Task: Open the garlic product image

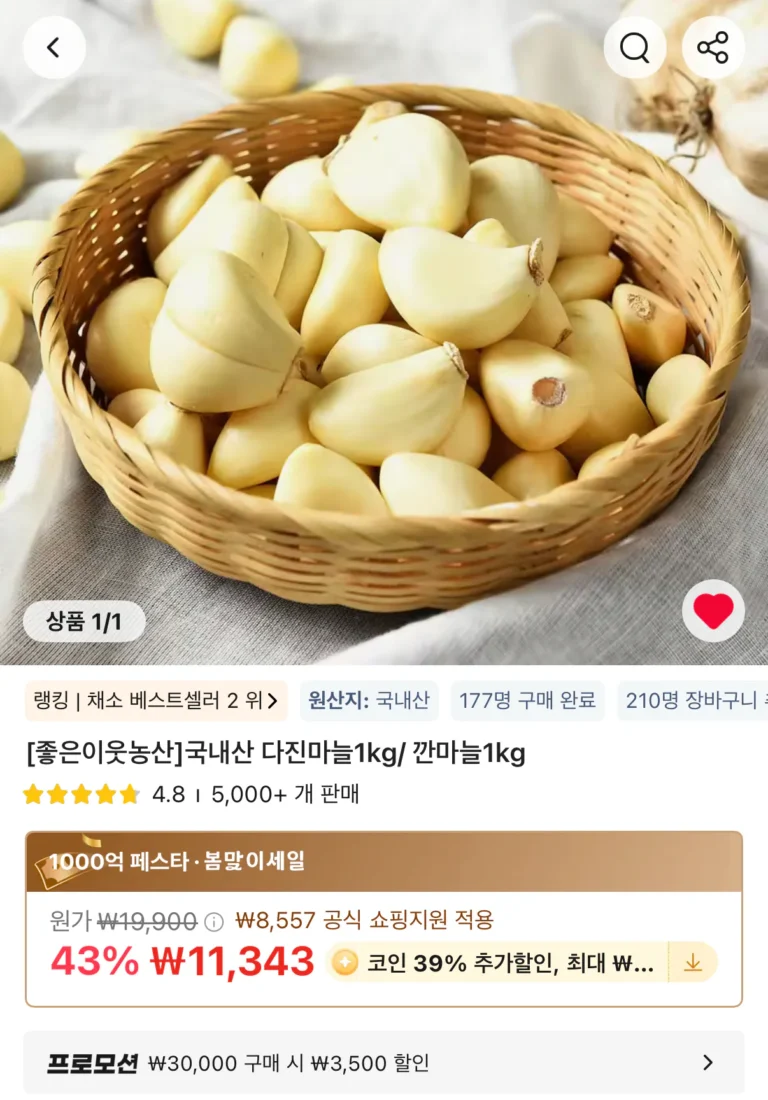Action: point(384,340)
